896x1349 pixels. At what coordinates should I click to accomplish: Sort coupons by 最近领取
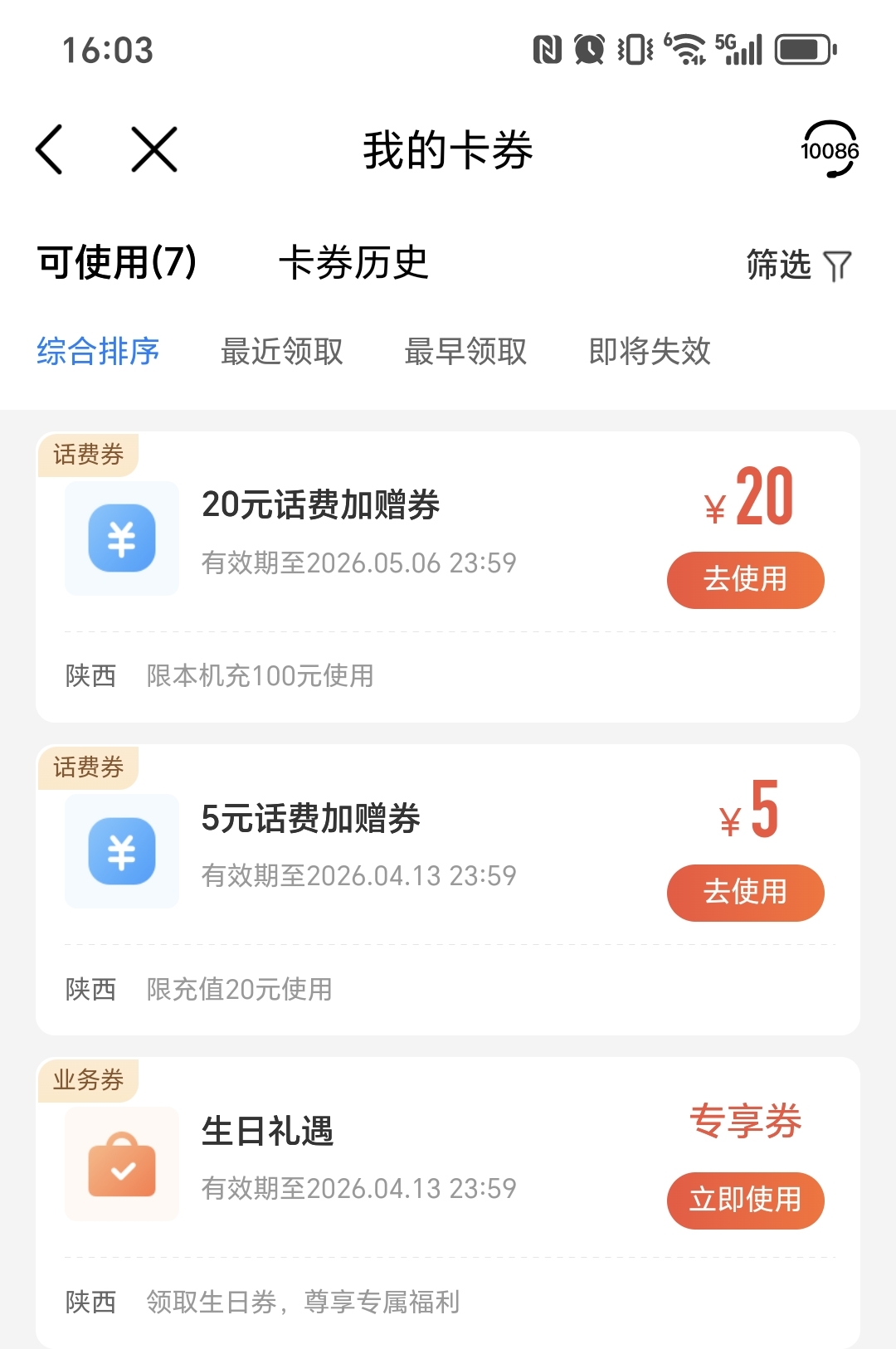(282, 351)
